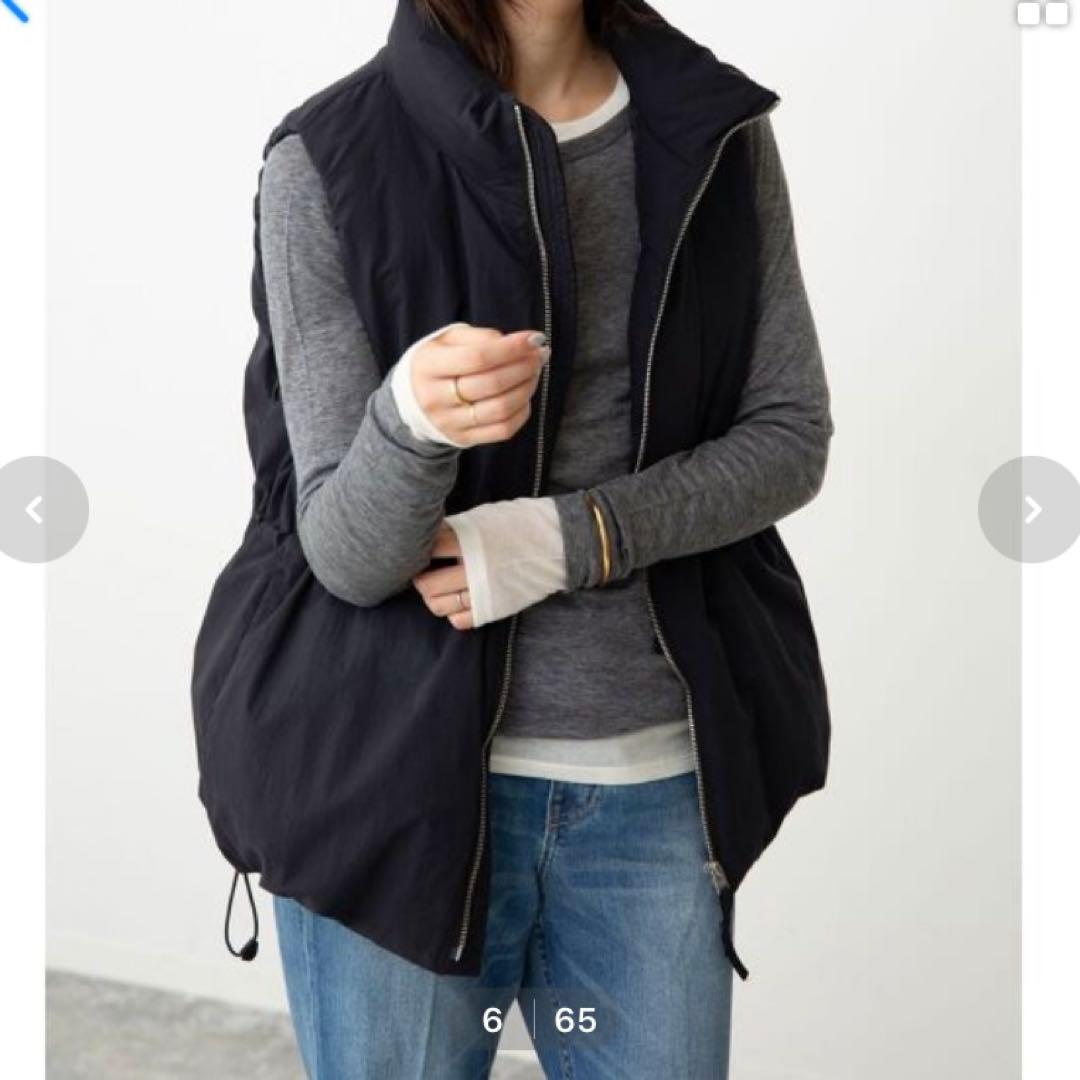The width and height of the screenshot is (1080, 1080).
Task: Open the photo grid view
Action: click(x=1042, y=13)
